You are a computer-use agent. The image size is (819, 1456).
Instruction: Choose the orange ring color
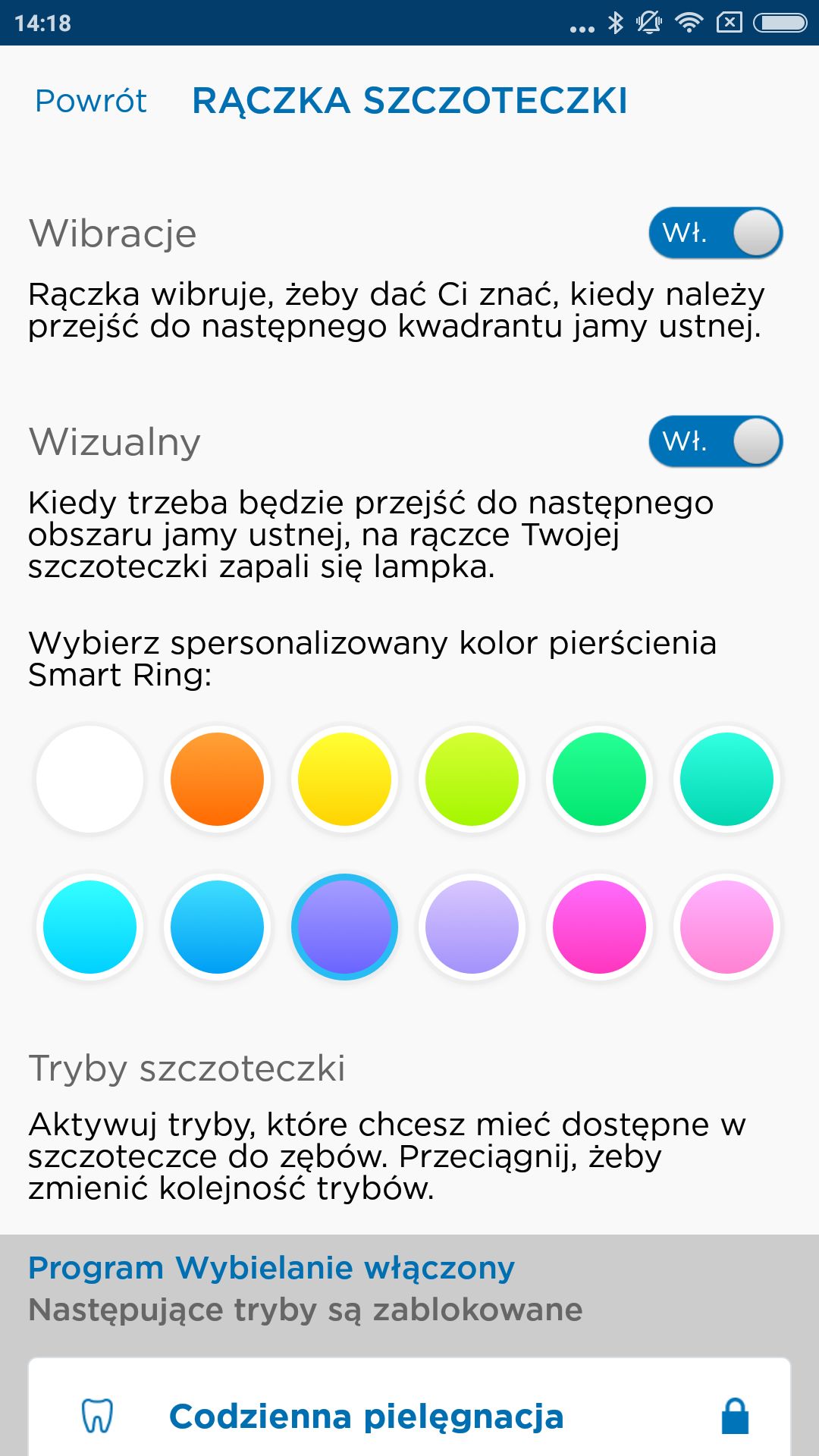pyautogui.click(x=217, y=779)
